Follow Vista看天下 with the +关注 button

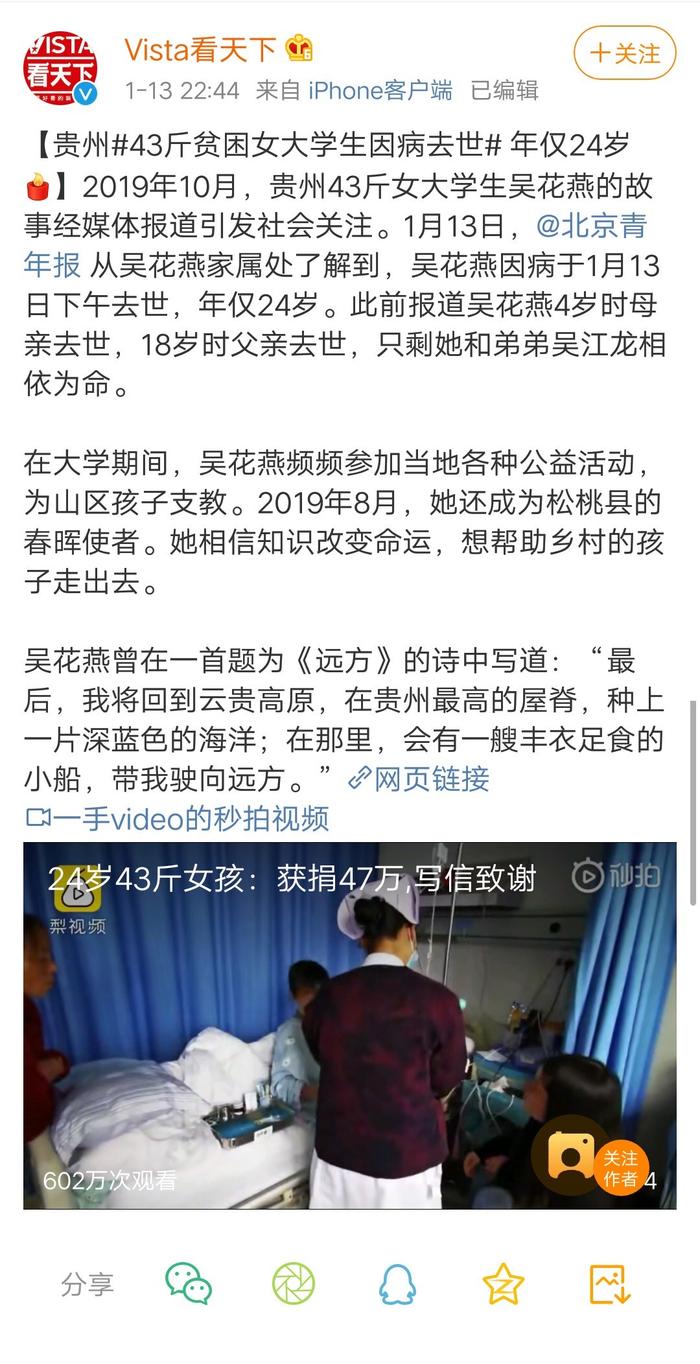[x=625, y=53]
